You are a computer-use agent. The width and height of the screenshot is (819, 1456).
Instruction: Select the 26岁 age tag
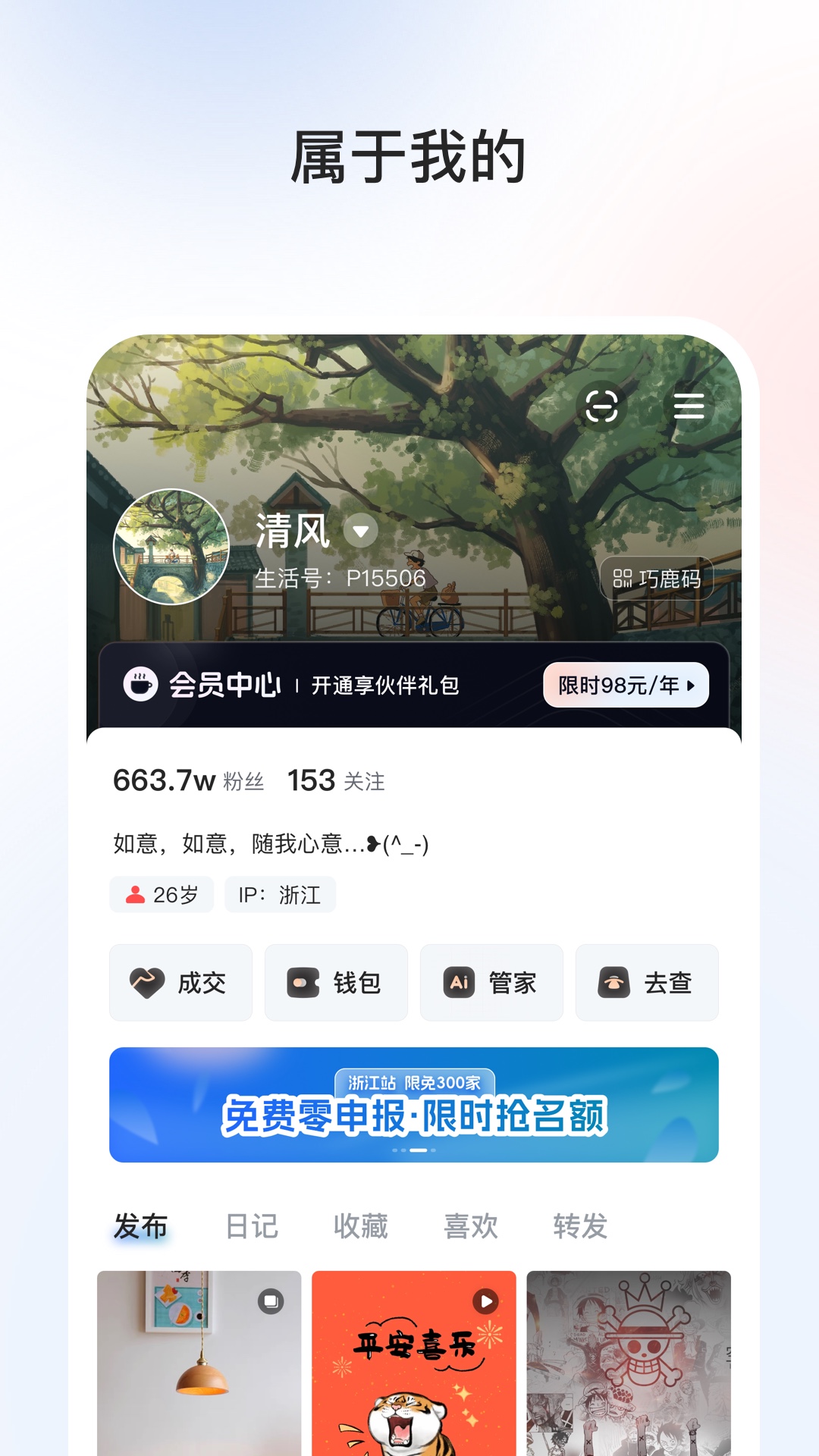tap(161, 894)
